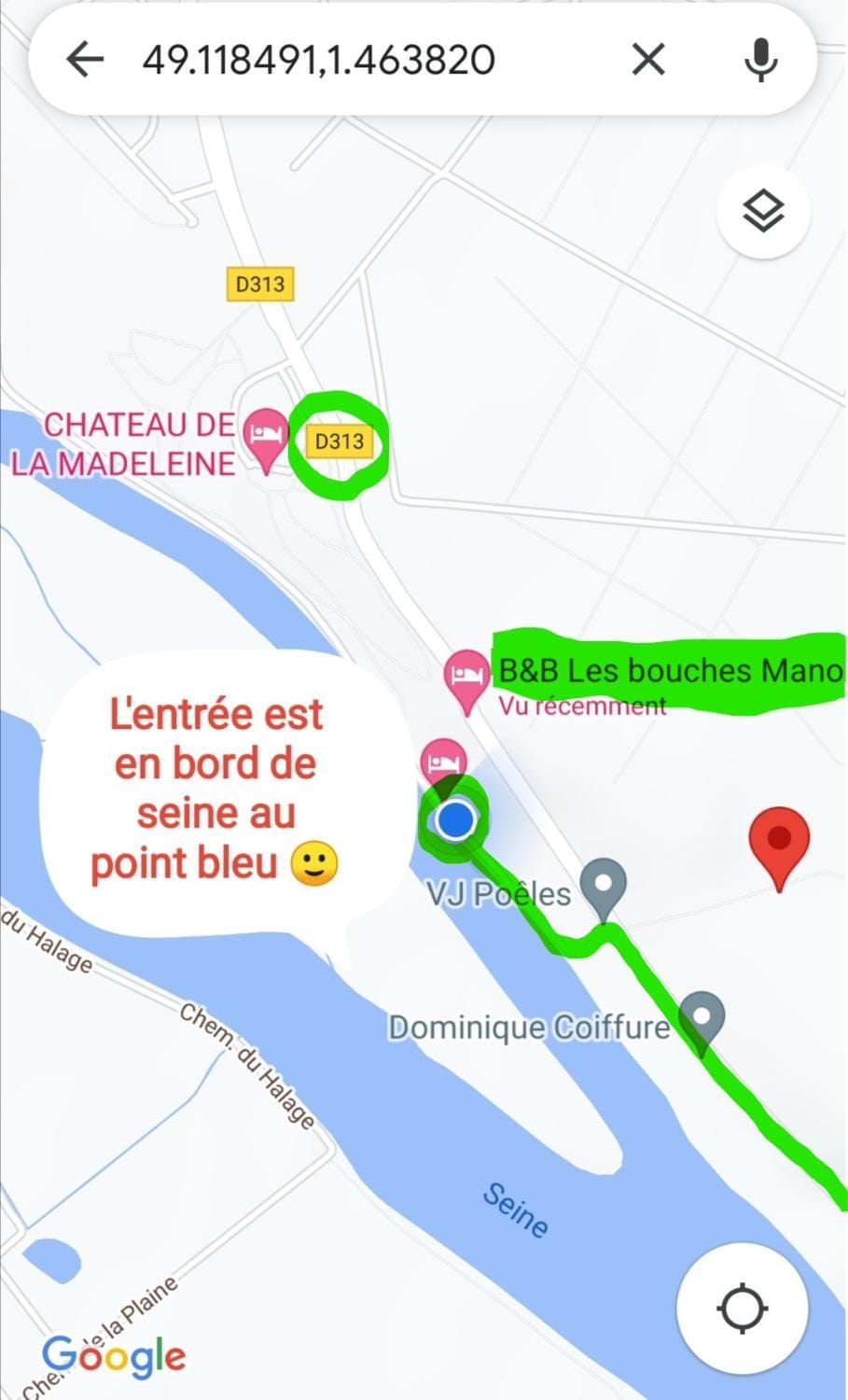Tap the blue current location dot
Viewport: 848px width, 1400px height.
pos(454,819)
